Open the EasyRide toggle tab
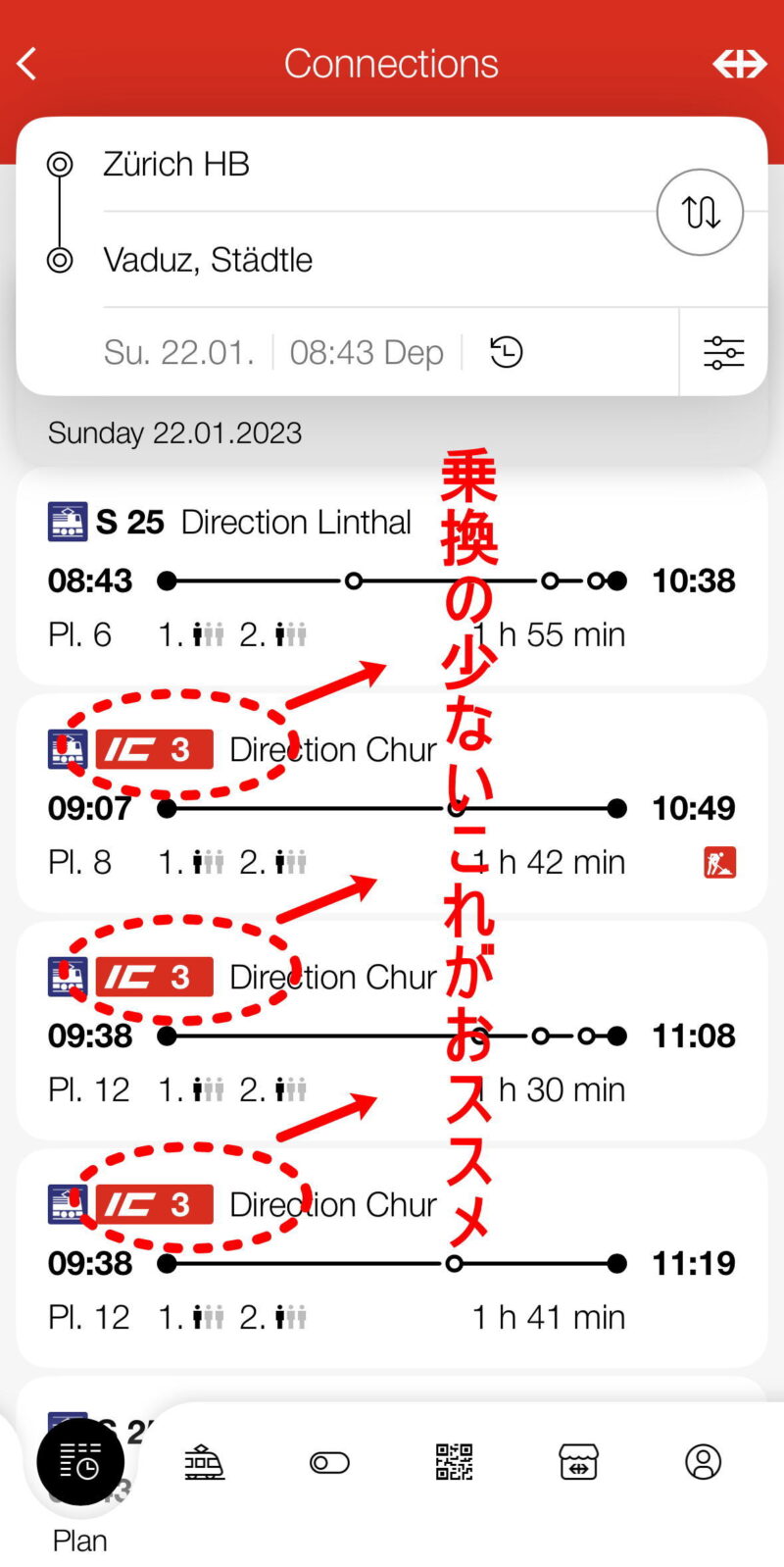 coord(329,1463)
